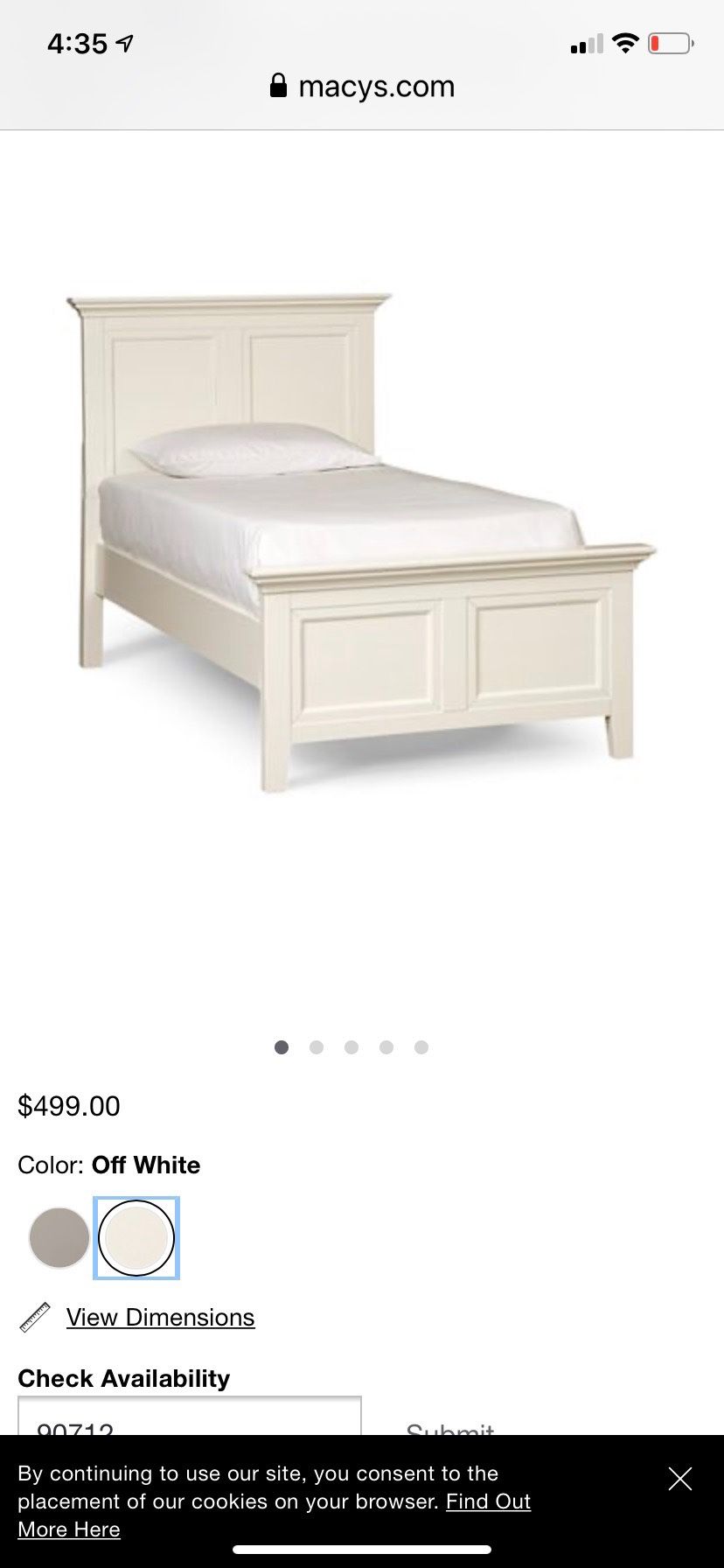
Task: Jump to the second image dot
Action: pos(317,1047)
